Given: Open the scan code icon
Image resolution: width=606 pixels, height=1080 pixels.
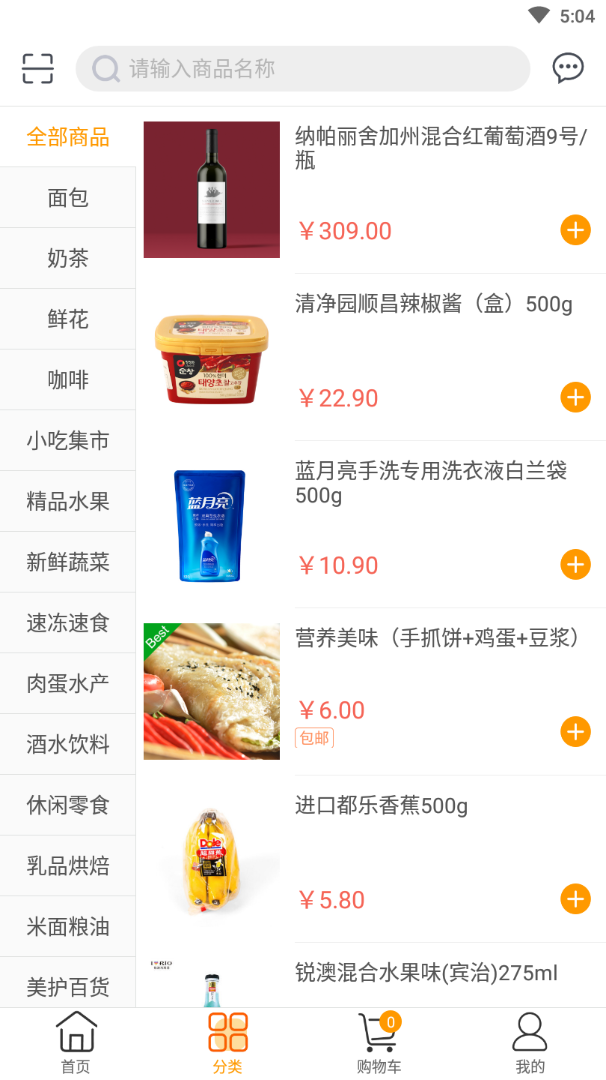Looking at the screenshot, I should (38, 68).
